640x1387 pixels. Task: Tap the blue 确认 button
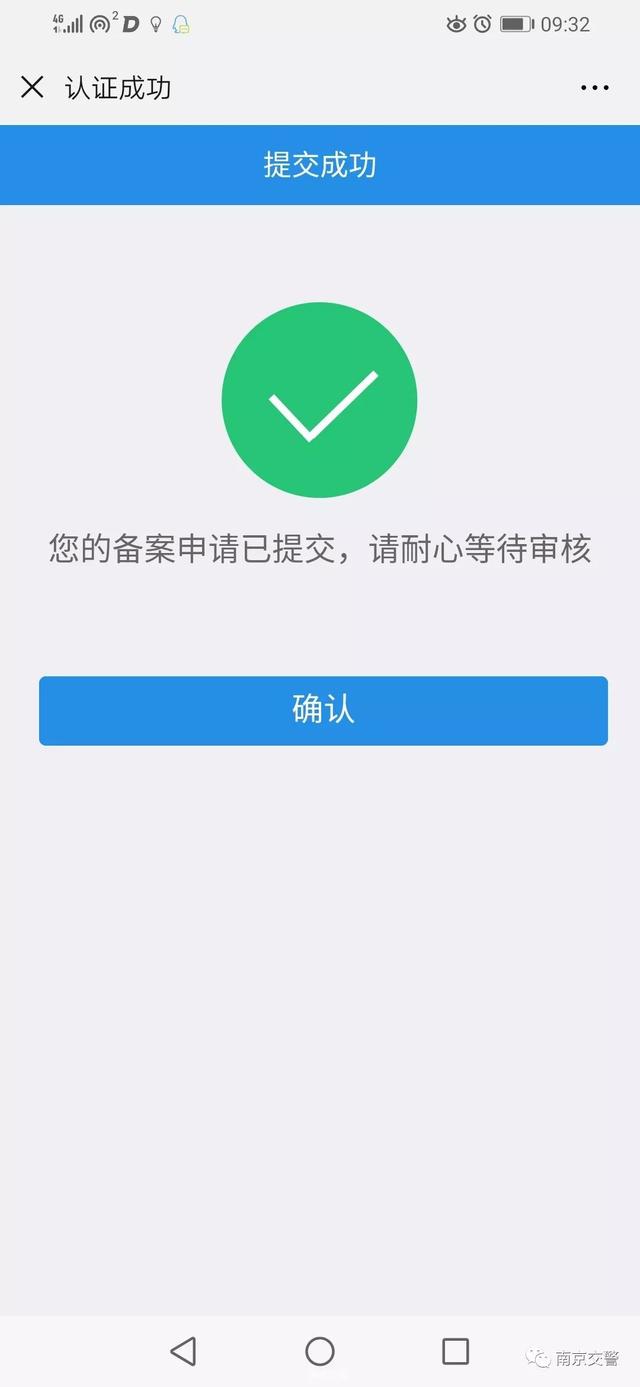pos(323,710)
